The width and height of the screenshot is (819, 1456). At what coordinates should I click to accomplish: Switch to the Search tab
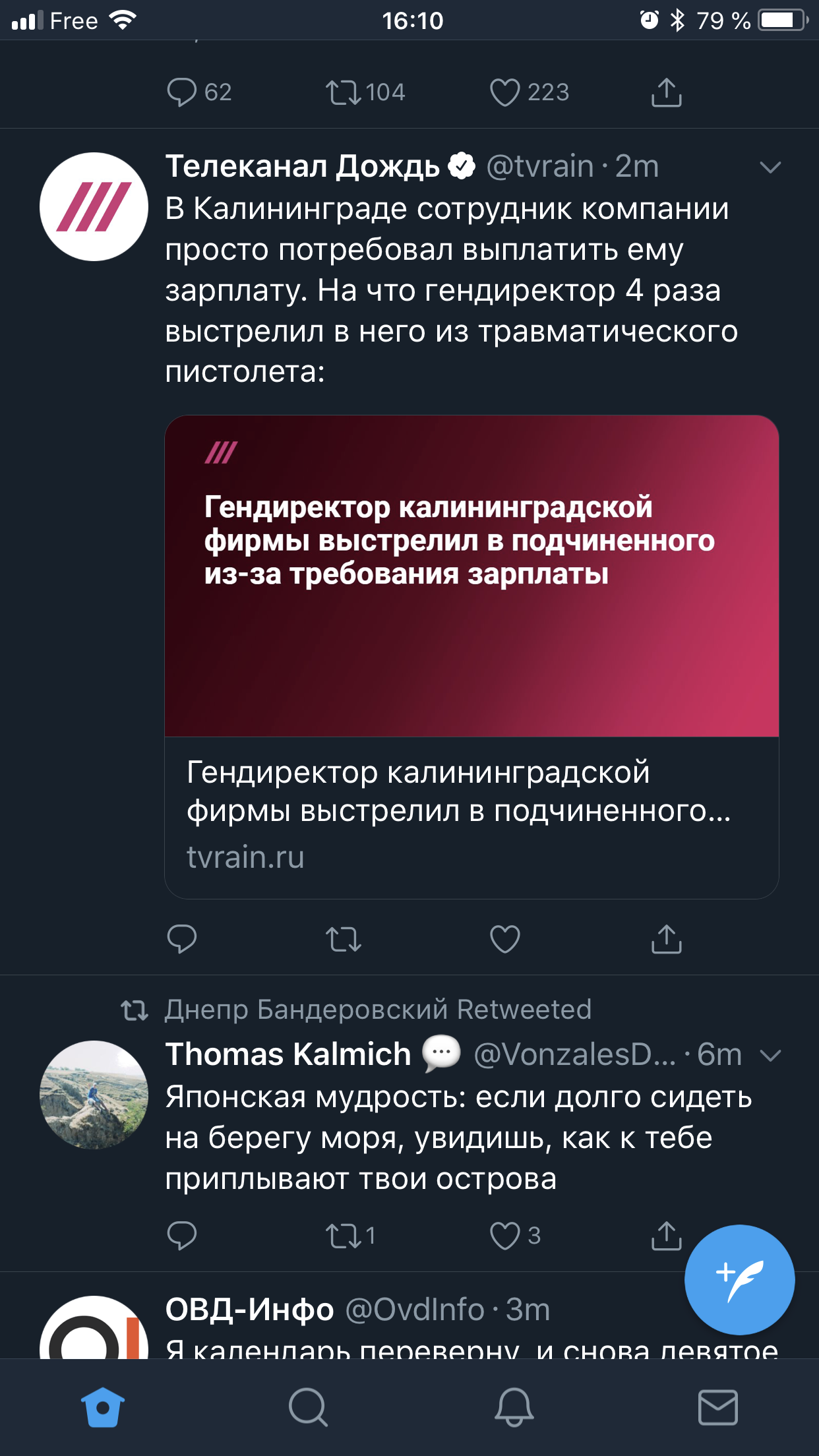pyautogui.click(x=308, y=1407)
